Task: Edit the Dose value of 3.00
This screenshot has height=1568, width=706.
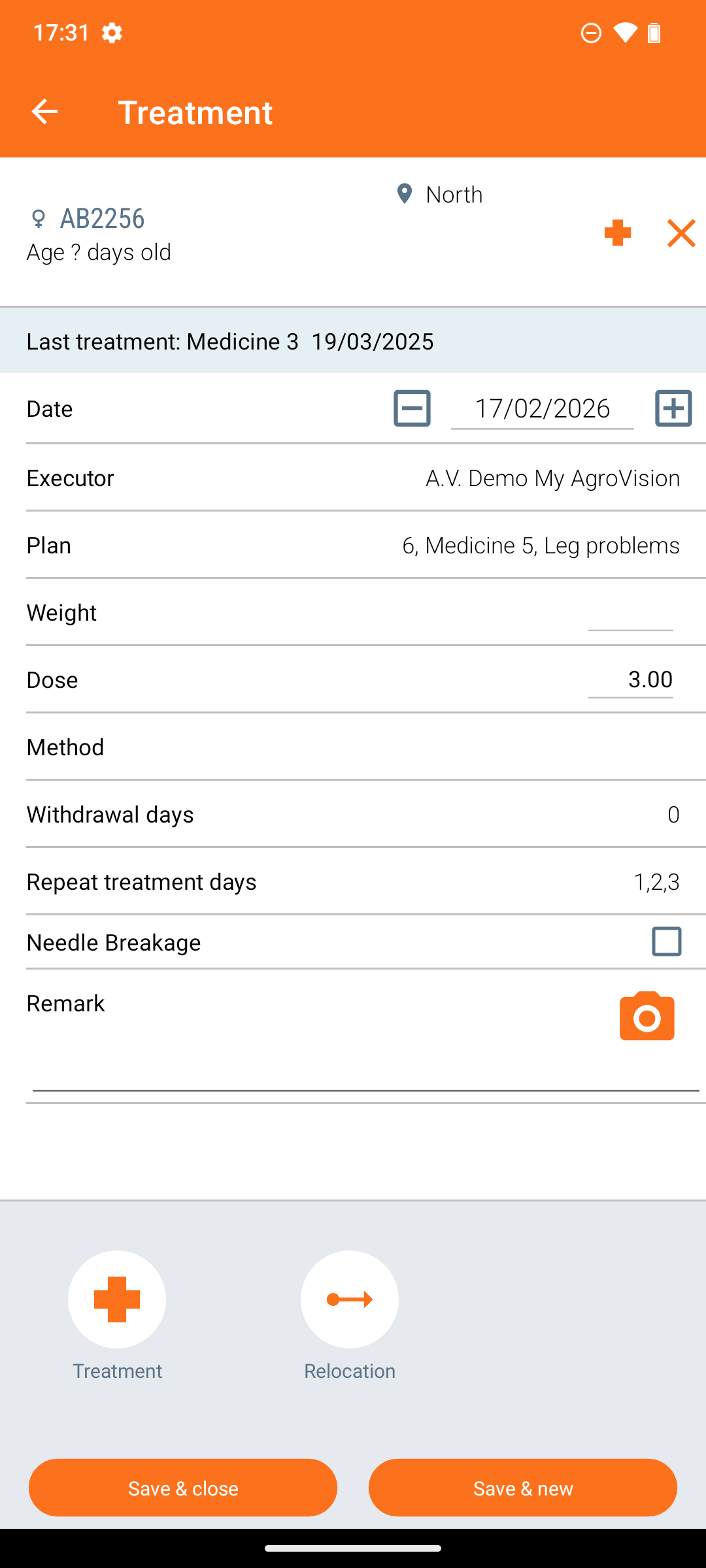Action: pyautogui.click(x=630, y=680)
